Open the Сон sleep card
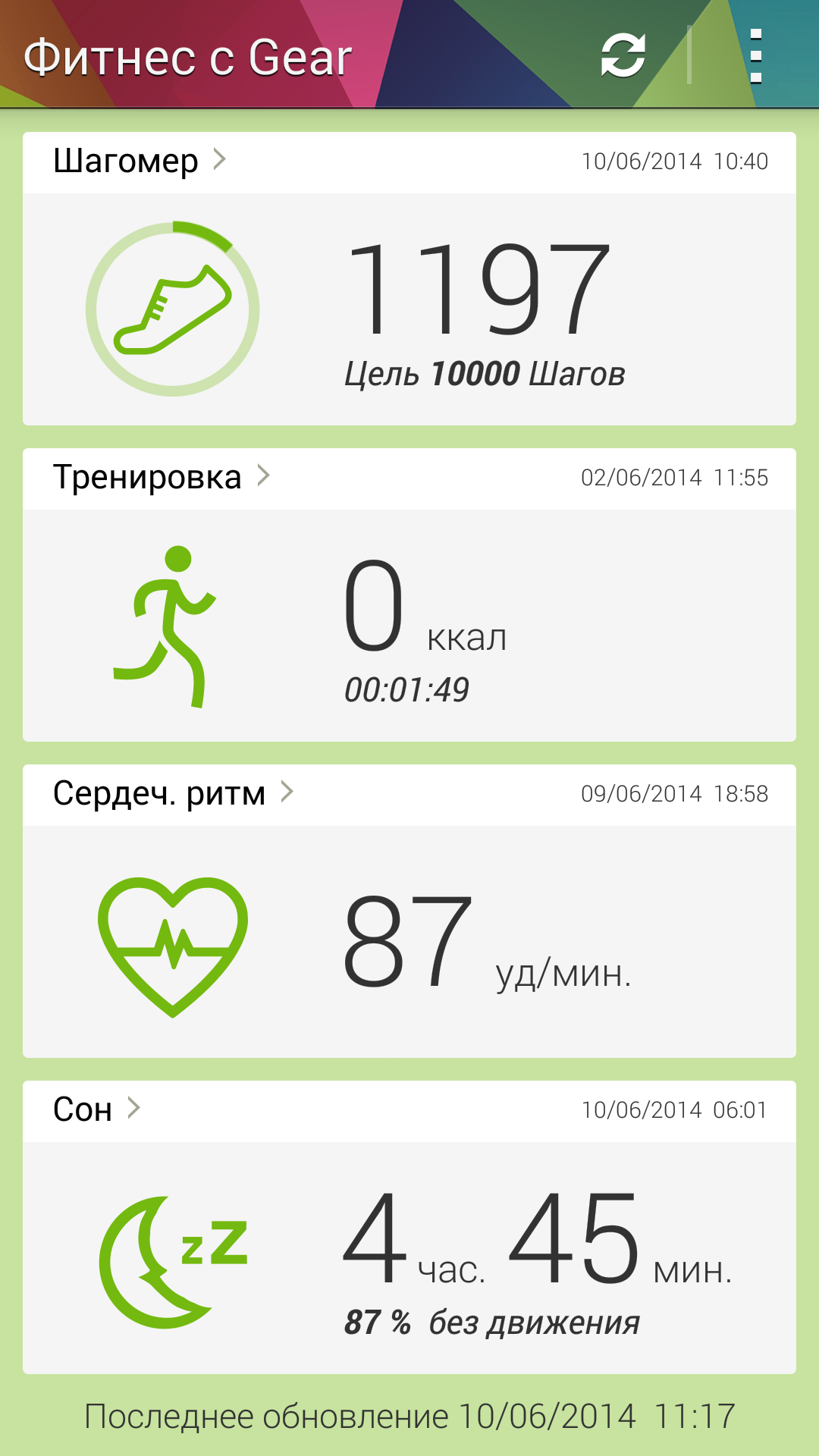 tap(409, 1227)
